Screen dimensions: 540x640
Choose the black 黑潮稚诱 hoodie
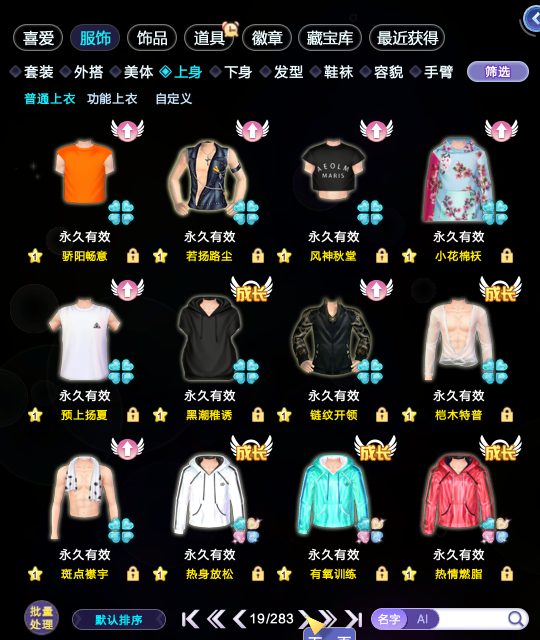click(209, 338)
